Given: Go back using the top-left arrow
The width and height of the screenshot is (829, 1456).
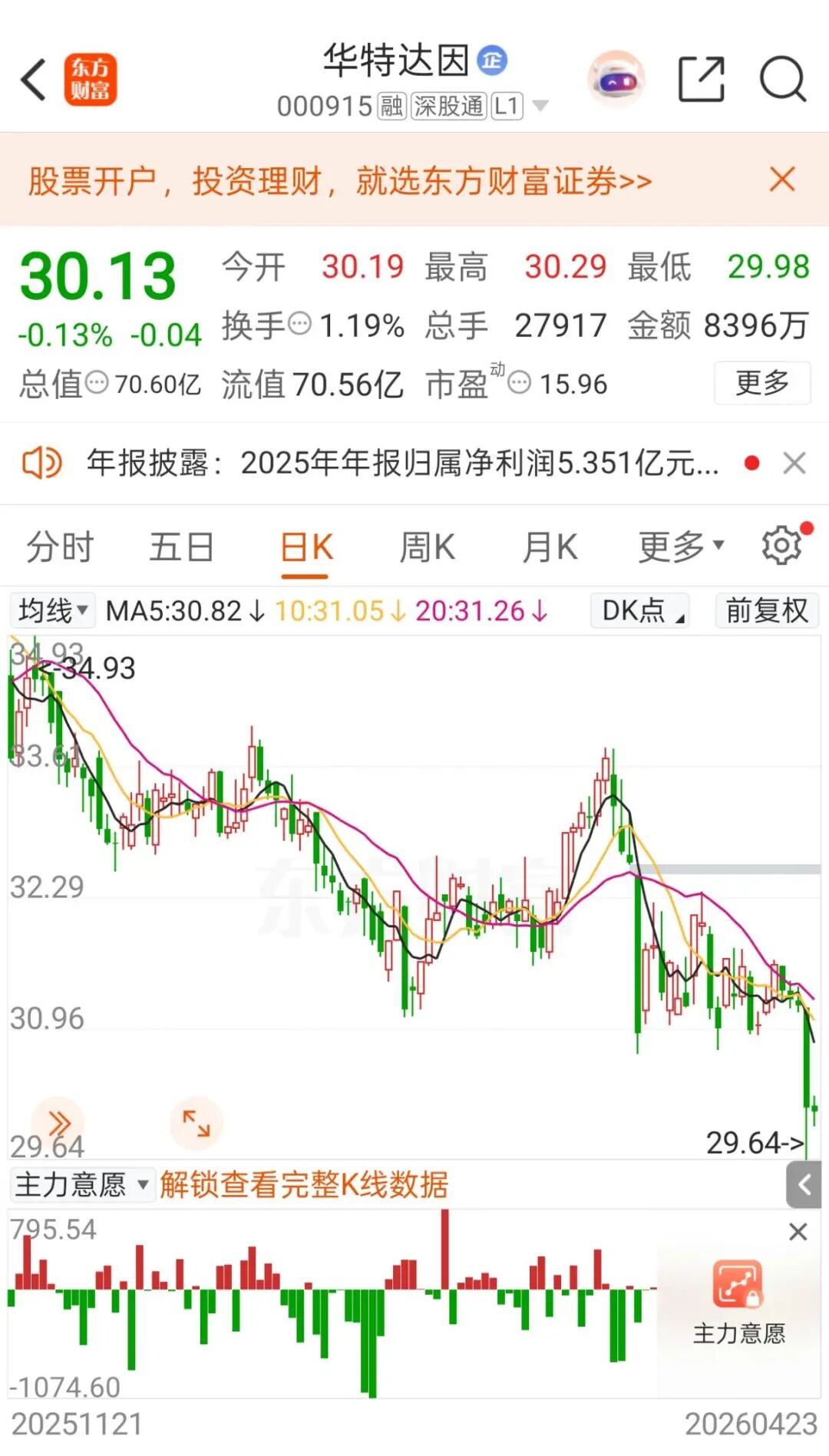Looking at the screenshot, I should 34,80.
